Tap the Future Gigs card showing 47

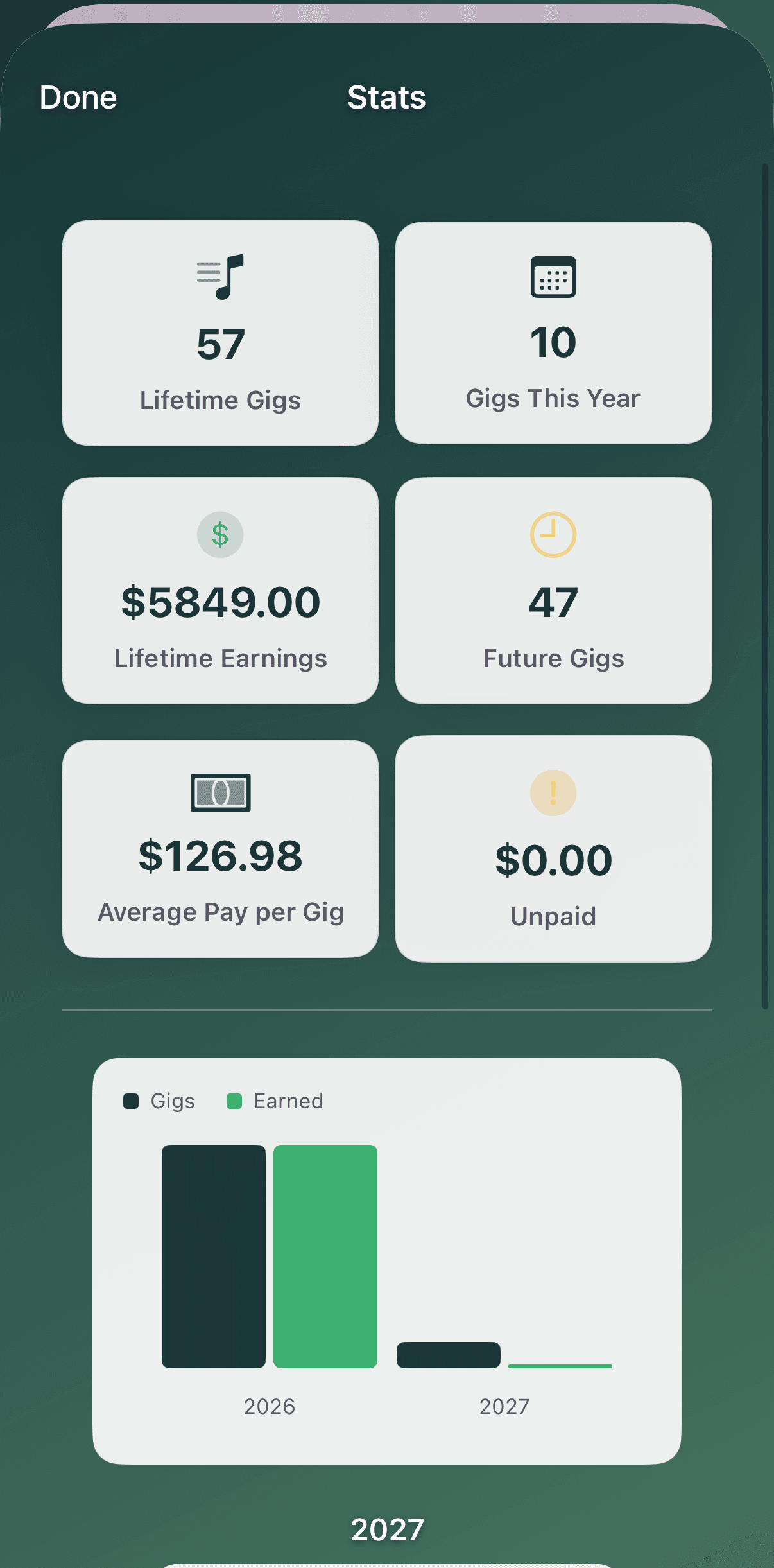[553, 591]
